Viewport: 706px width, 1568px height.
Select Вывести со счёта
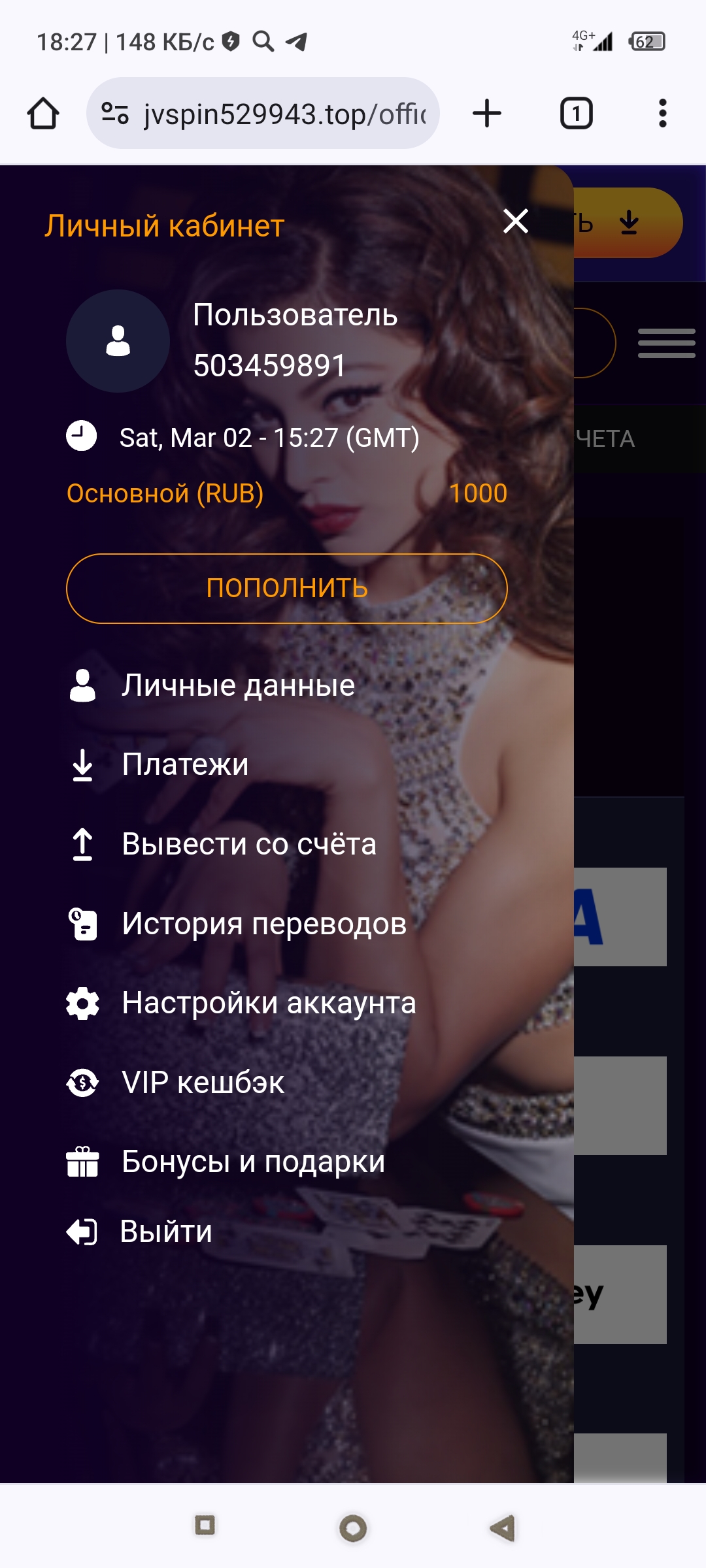point(248,844)
